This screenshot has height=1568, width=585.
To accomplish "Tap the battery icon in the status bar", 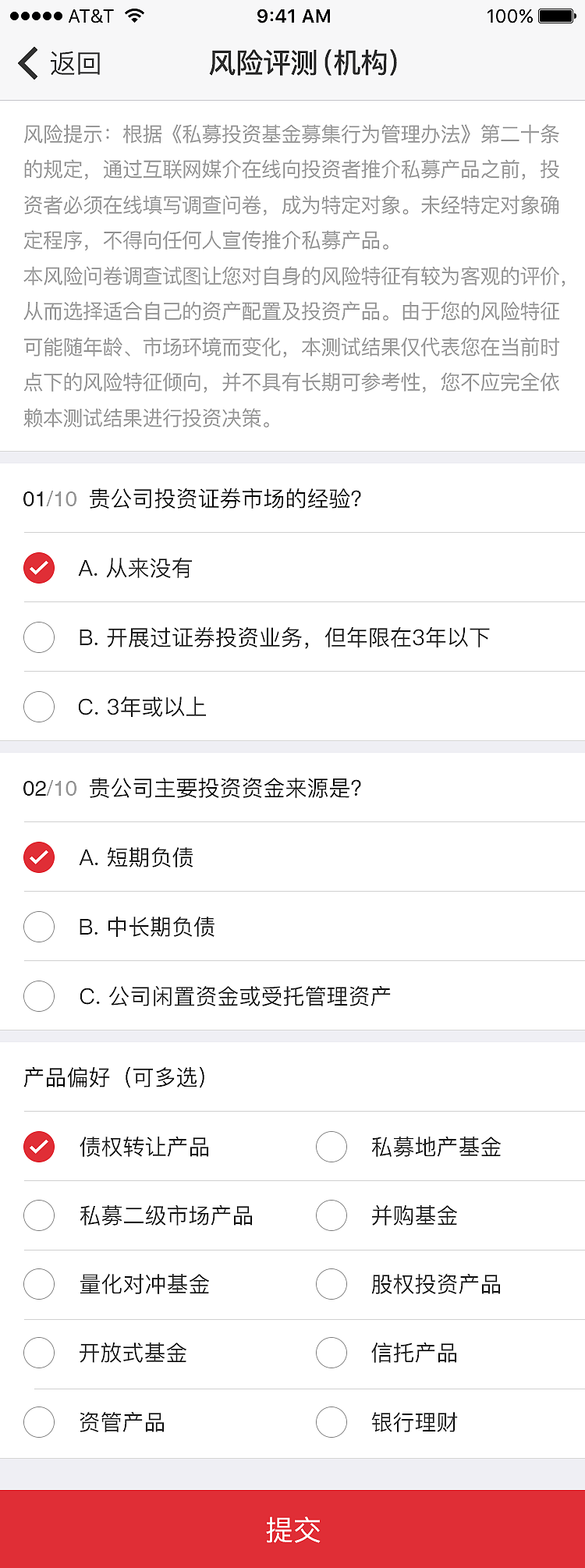I will click(x=555, y=15).
